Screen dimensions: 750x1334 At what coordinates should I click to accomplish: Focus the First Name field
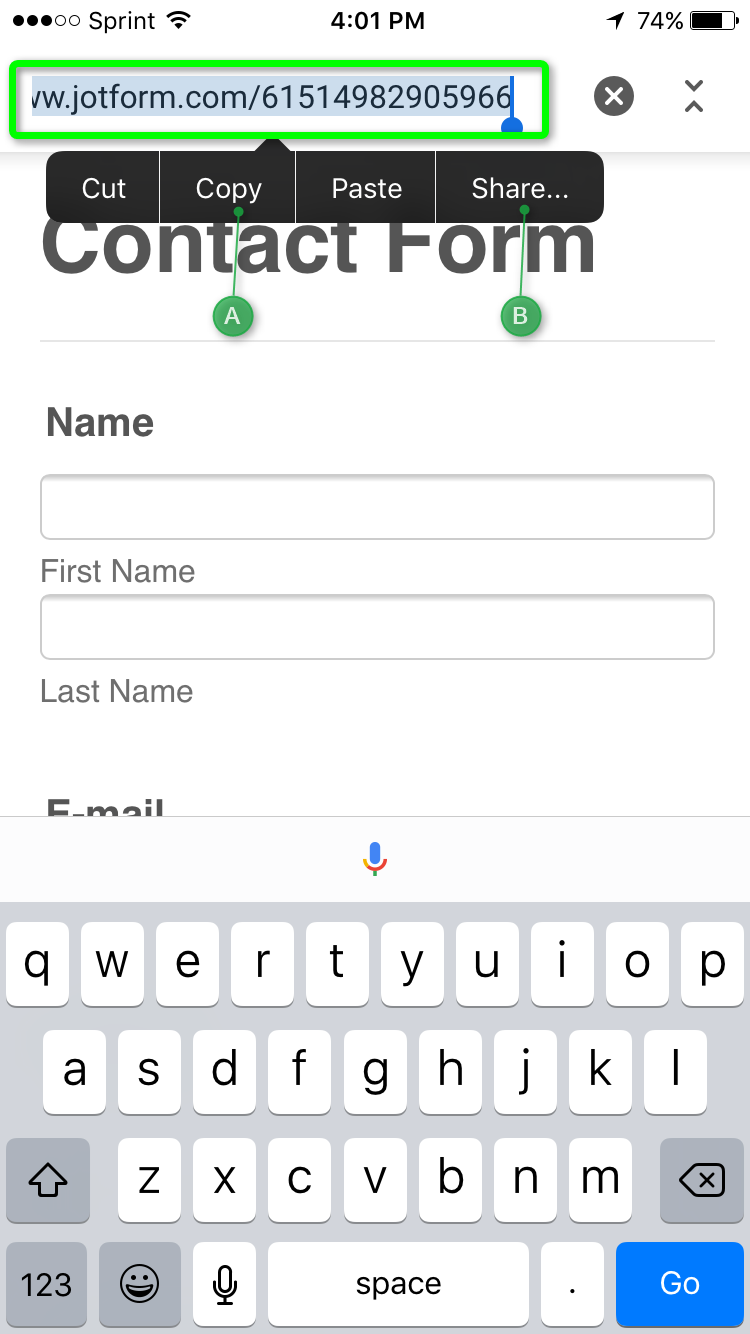[377, 507]
